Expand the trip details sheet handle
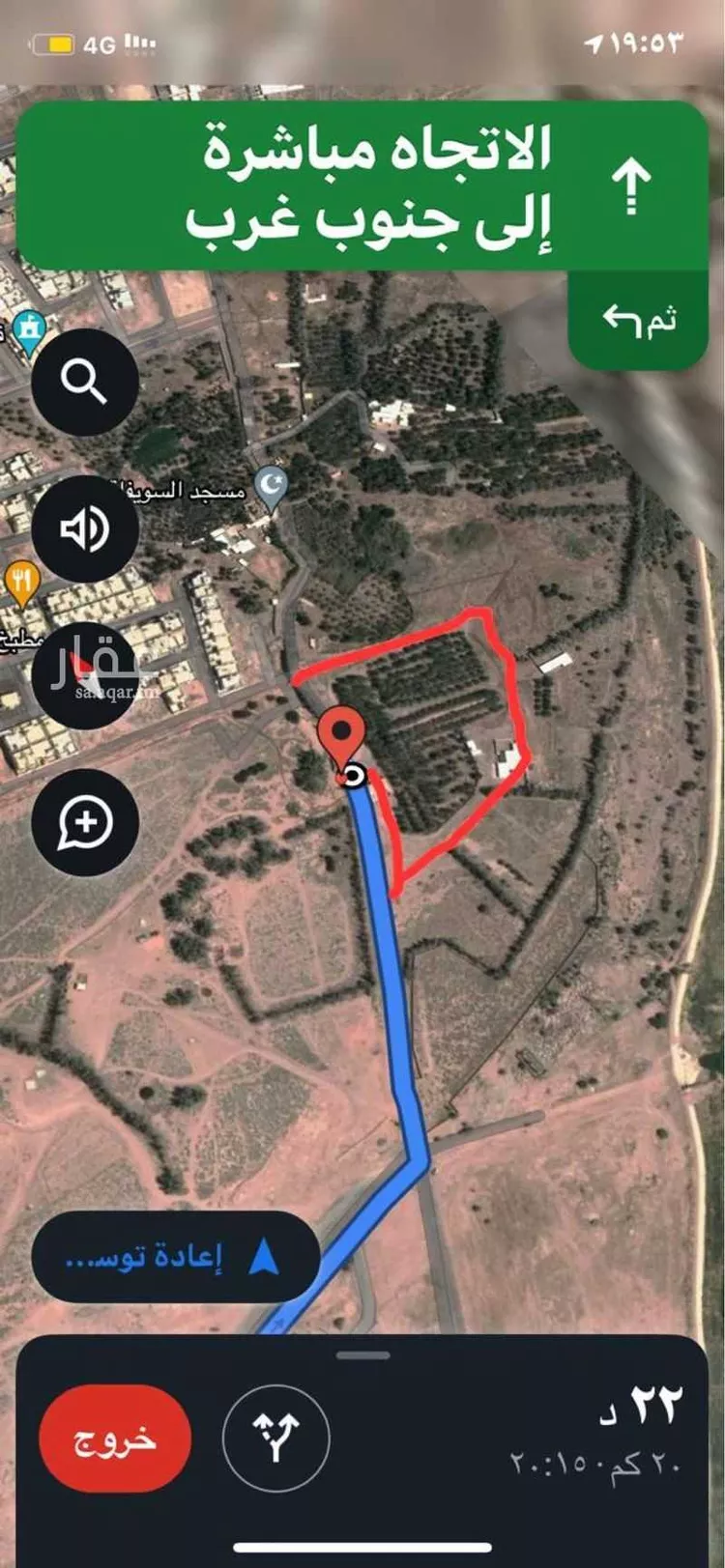This screenshot has height=1568, width=725. coord(362,1355)
